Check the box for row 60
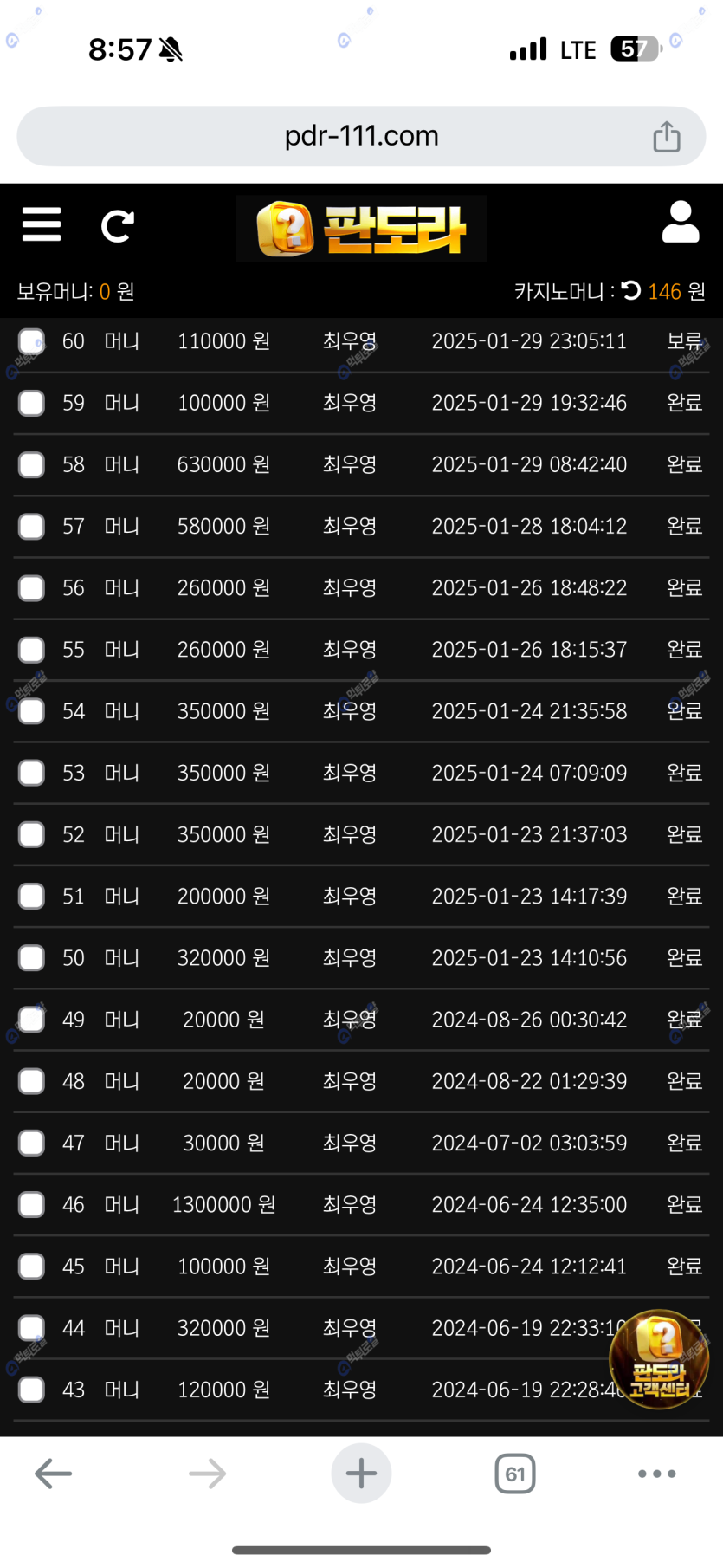Image resolution: width=723 pixels, height=1568 pixels. pos(32,341)
